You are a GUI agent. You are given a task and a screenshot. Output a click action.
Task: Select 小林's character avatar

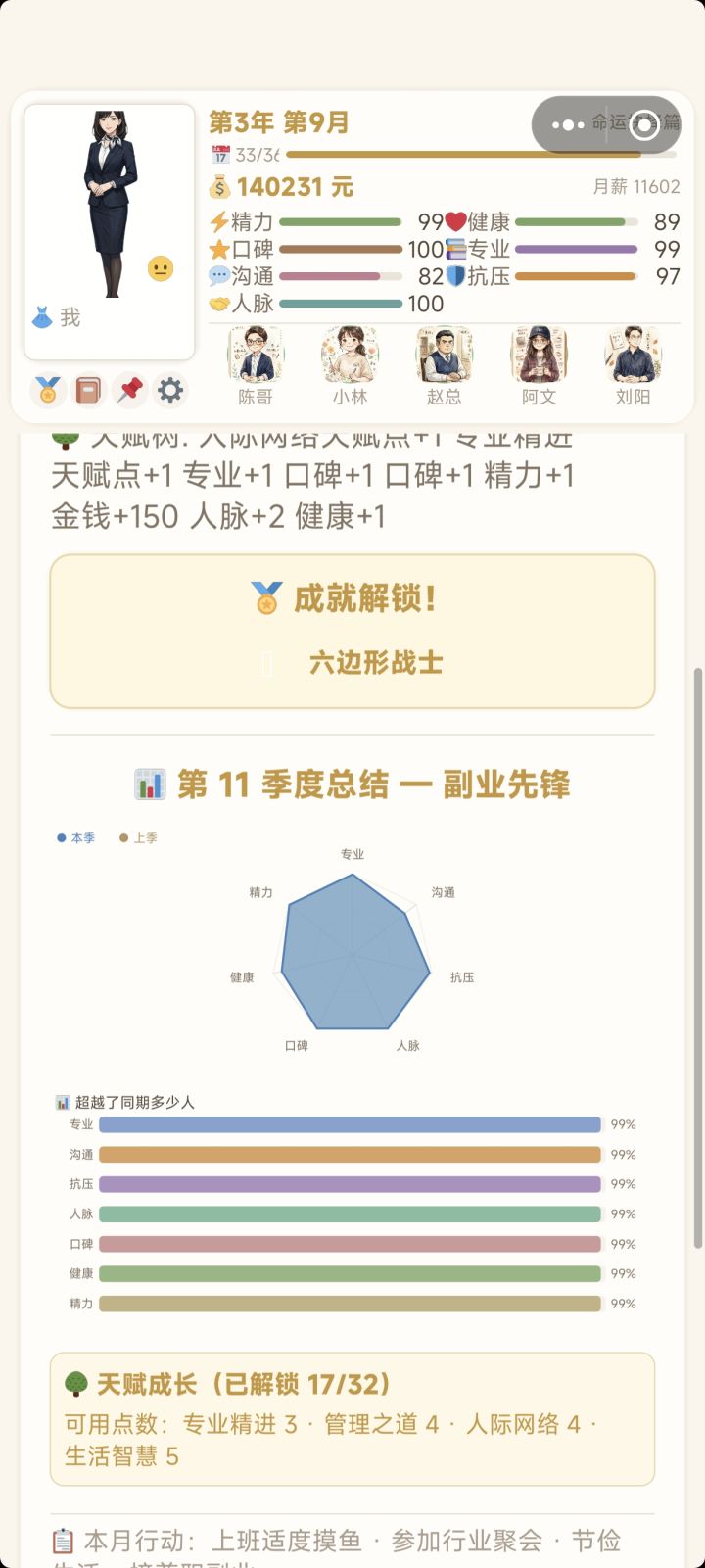(349, 356)
